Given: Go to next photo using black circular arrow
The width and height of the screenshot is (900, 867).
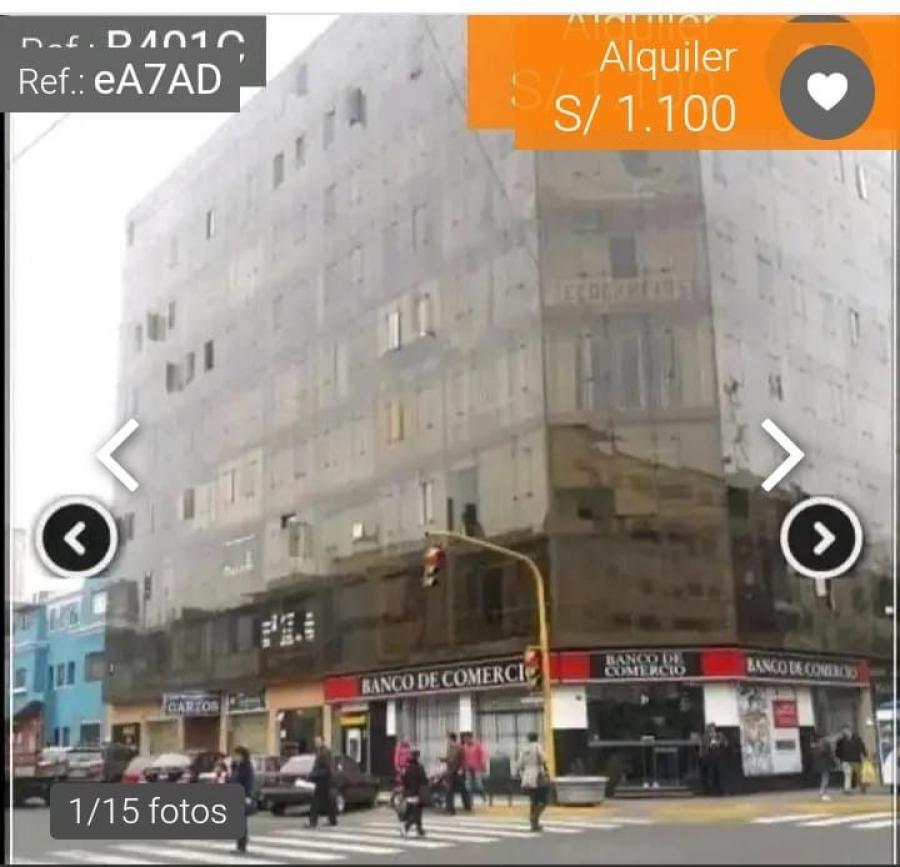Looking at the screenshot, I should pyautogui.click(x=822, y=538).
